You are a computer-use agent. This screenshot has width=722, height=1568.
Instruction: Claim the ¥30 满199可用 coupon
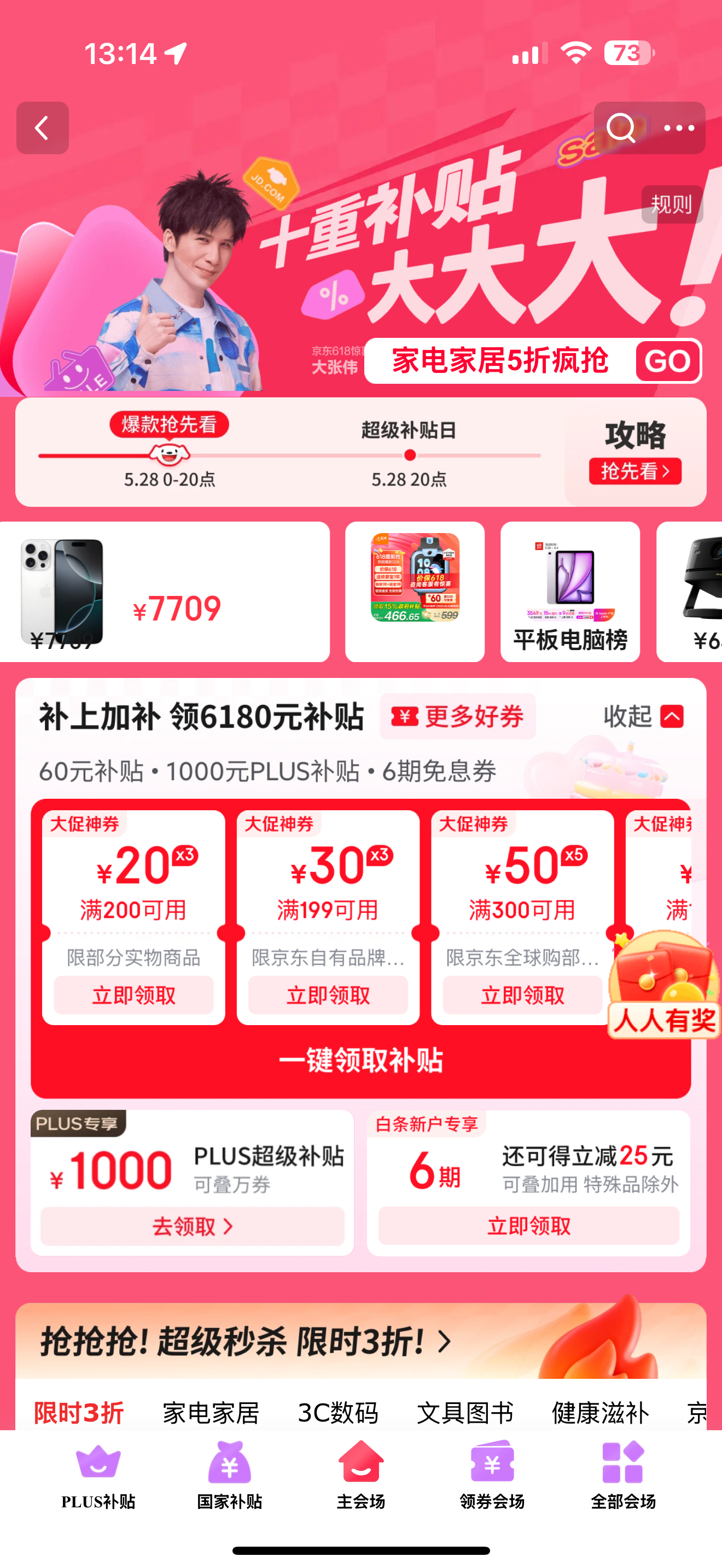[x=328, y=994]
